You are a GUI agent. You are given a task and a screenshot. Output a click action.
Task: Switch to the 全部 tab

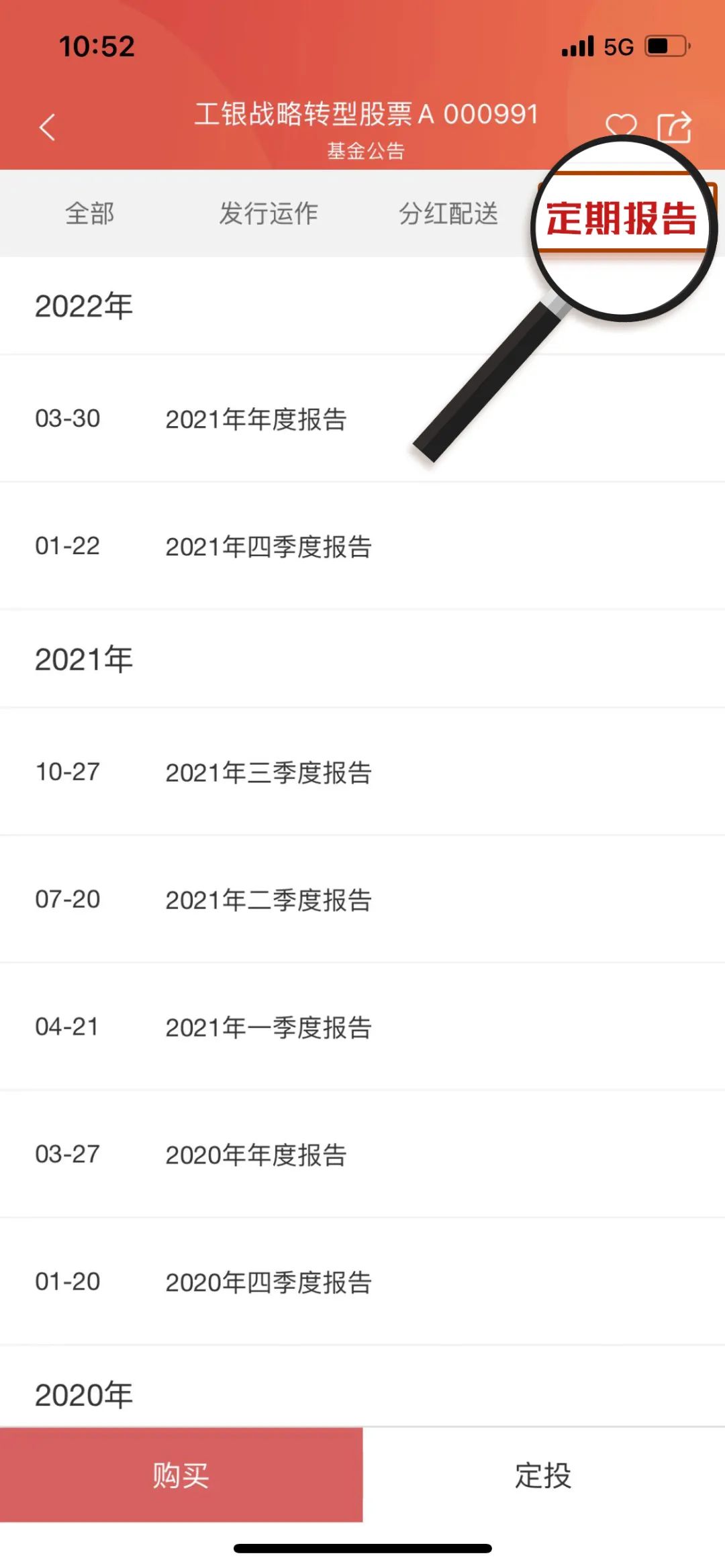(89, 213)
